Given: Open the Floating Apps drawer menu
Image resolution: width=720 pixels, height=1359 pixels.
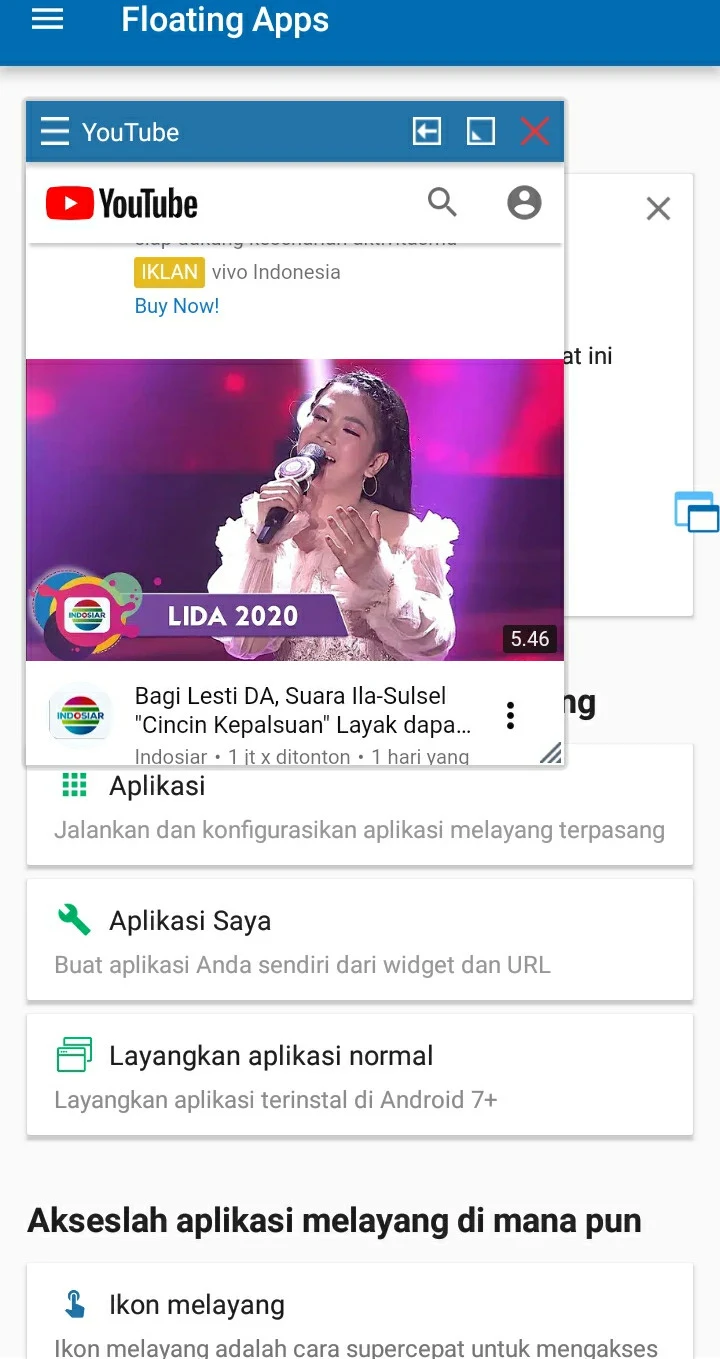Looking at the screenshot, I should [x=47, y=20].
